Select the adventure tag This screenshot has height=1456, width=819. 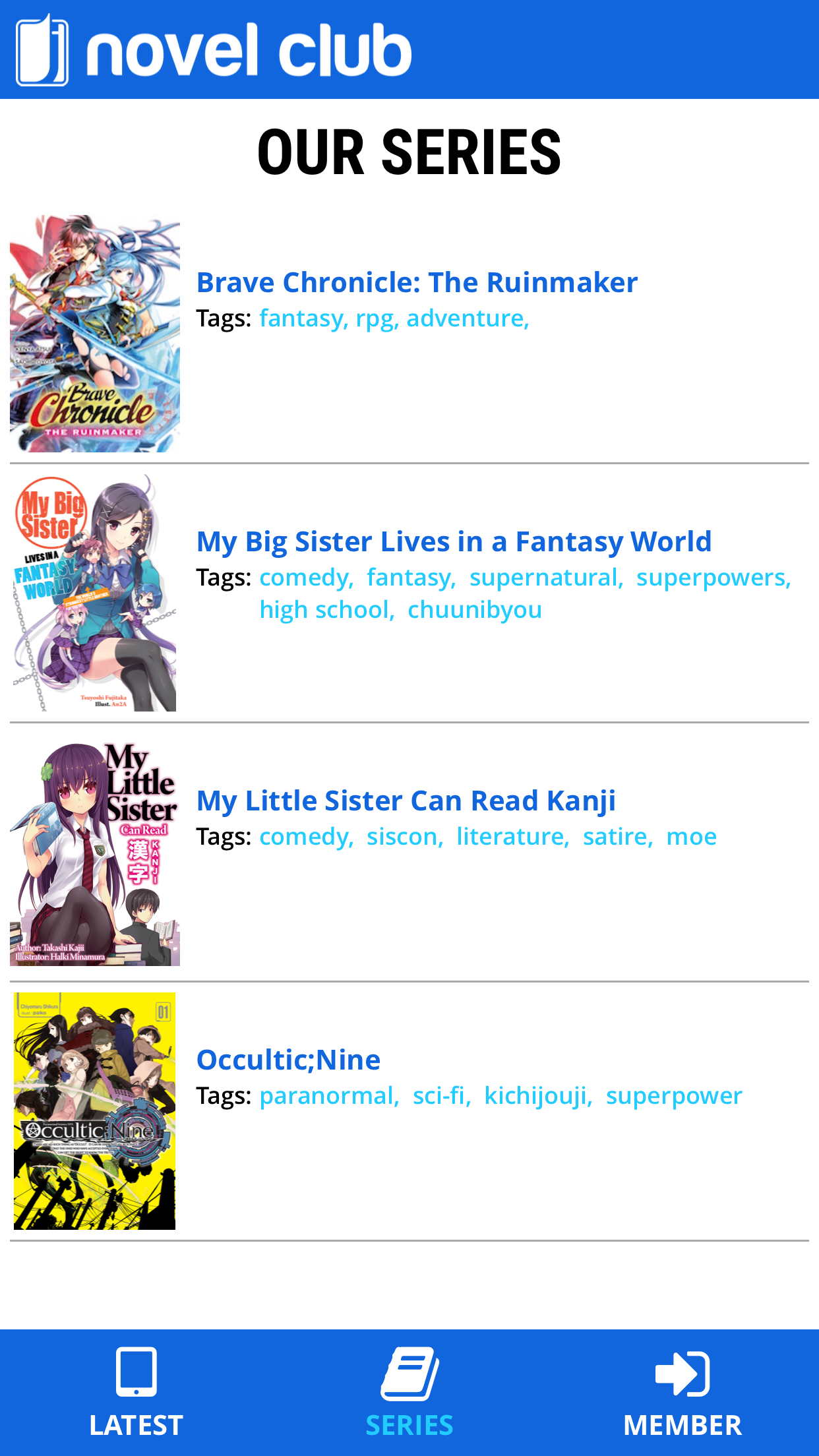[468, 318]
